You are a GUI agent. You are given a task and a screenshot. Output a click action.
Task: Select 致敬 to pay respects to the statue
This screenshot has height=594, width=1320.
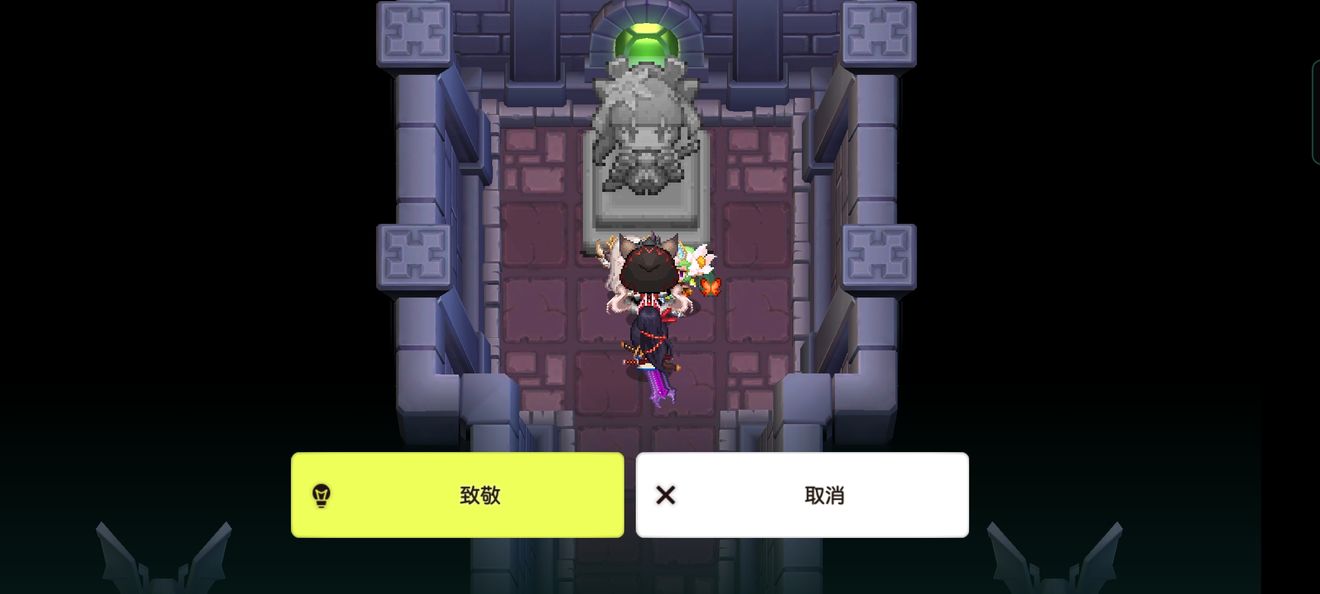pyautogui.click(x=457, y=495)
